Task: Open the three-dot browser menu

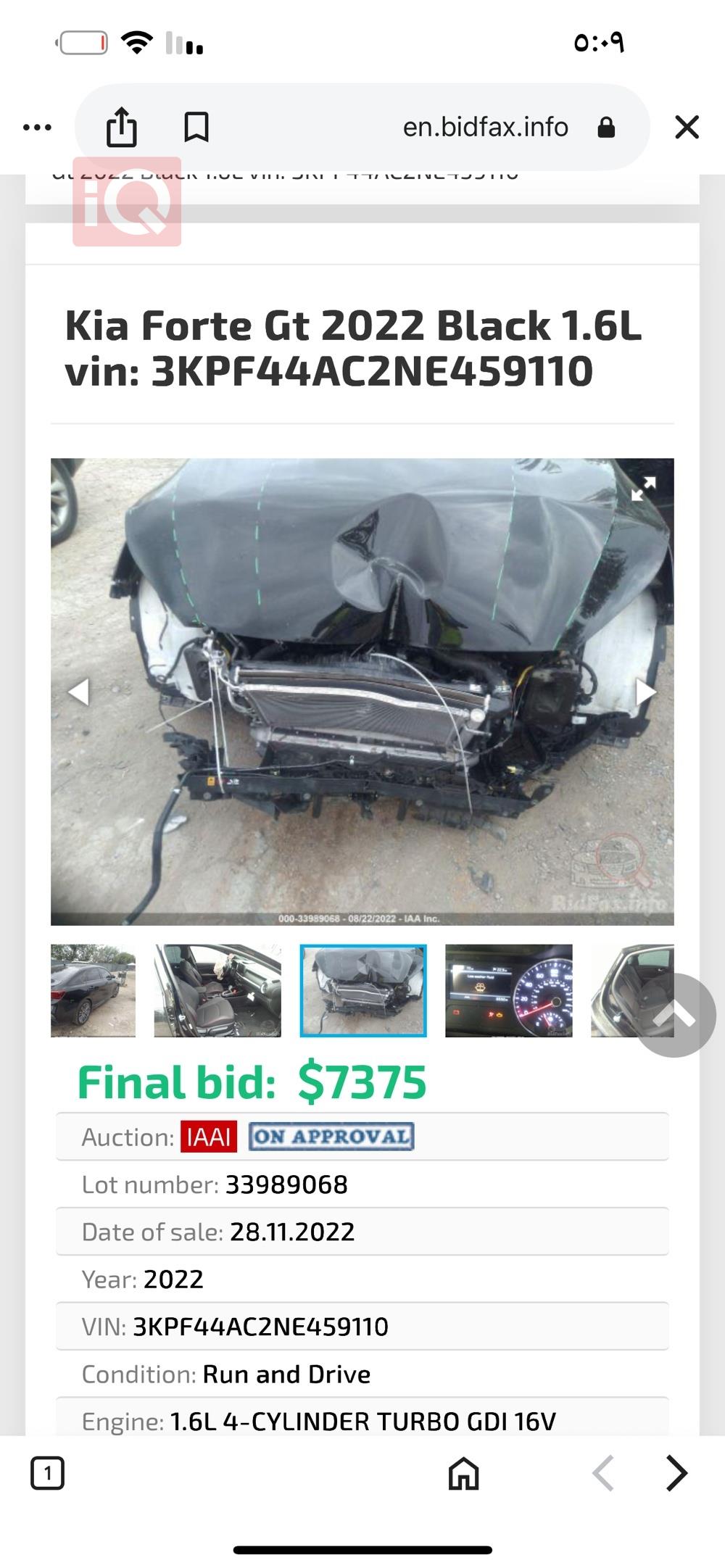Action: pos(37,128)
